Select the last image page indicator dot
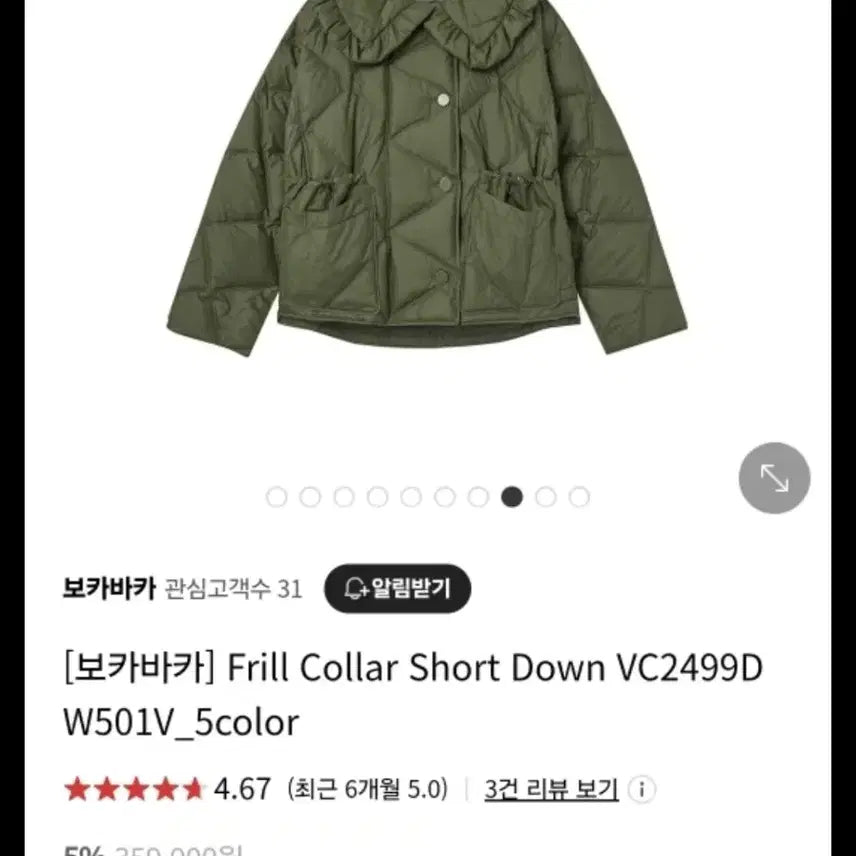Viewport: 856px width, 856px height. click(579, 497)
